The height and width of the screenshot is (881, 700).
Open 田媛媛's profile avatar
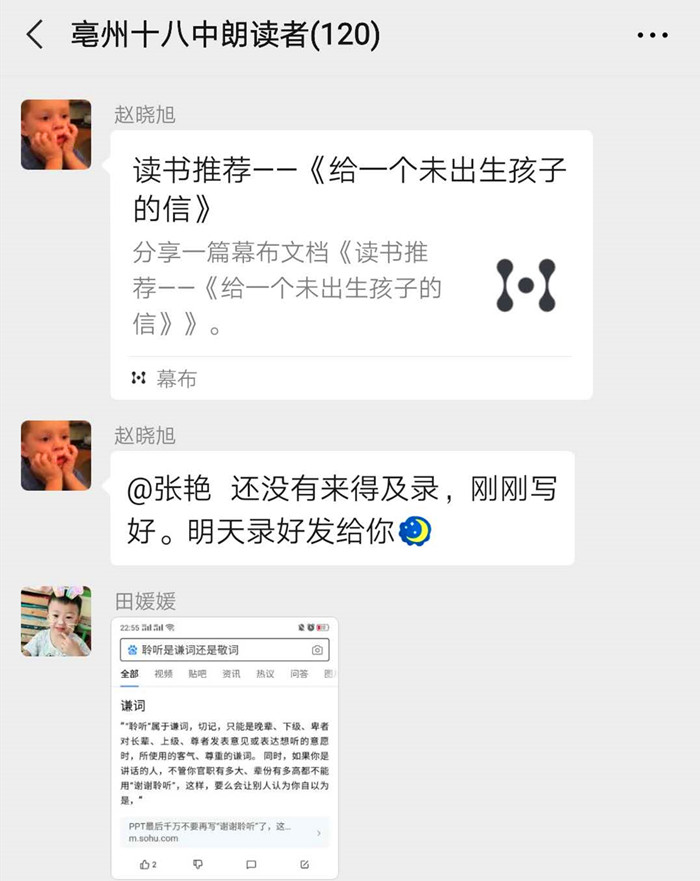tap(56, 621)
